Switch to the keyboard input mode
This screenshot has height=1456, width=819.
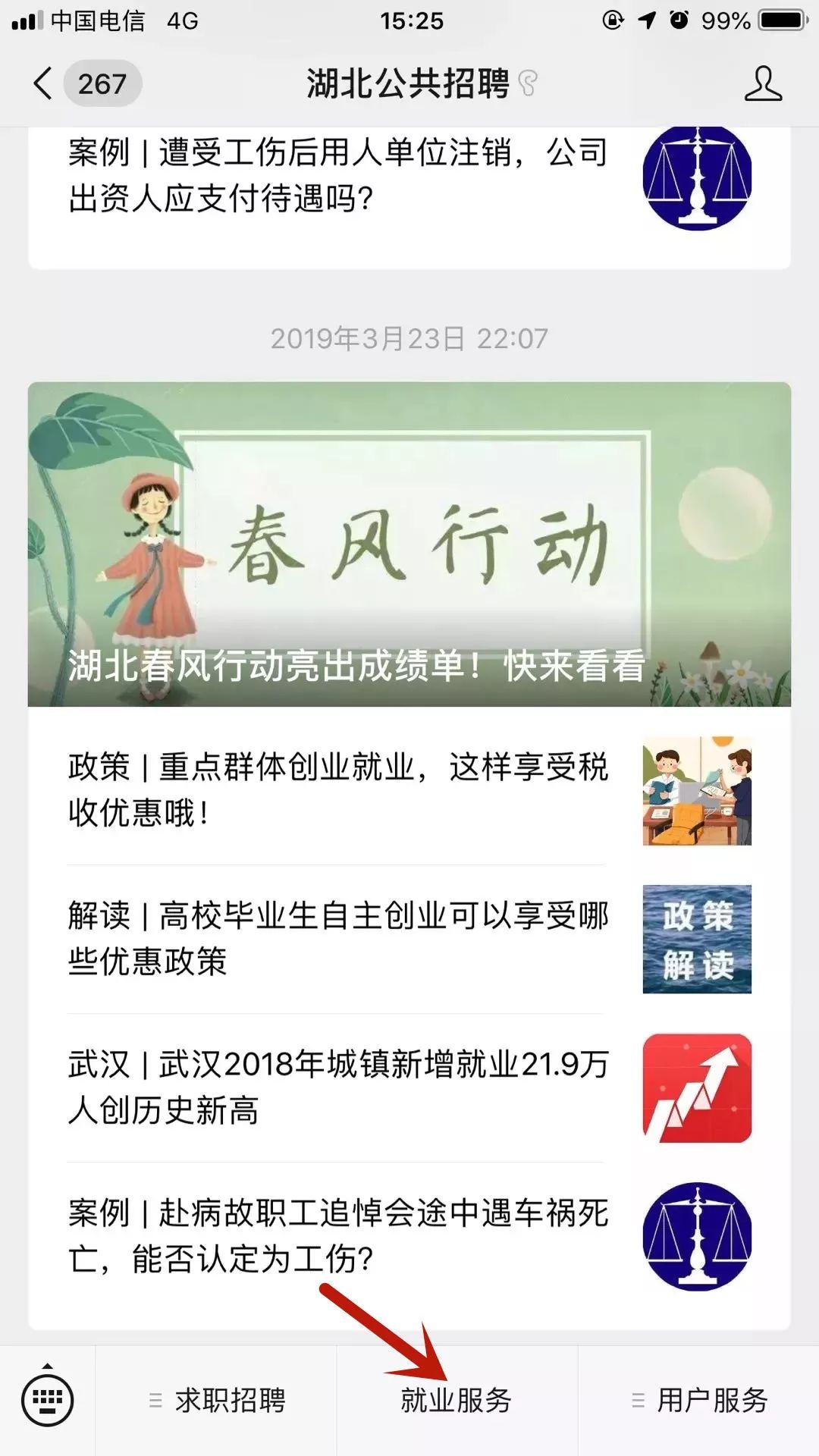click(x=48, y=1400)
